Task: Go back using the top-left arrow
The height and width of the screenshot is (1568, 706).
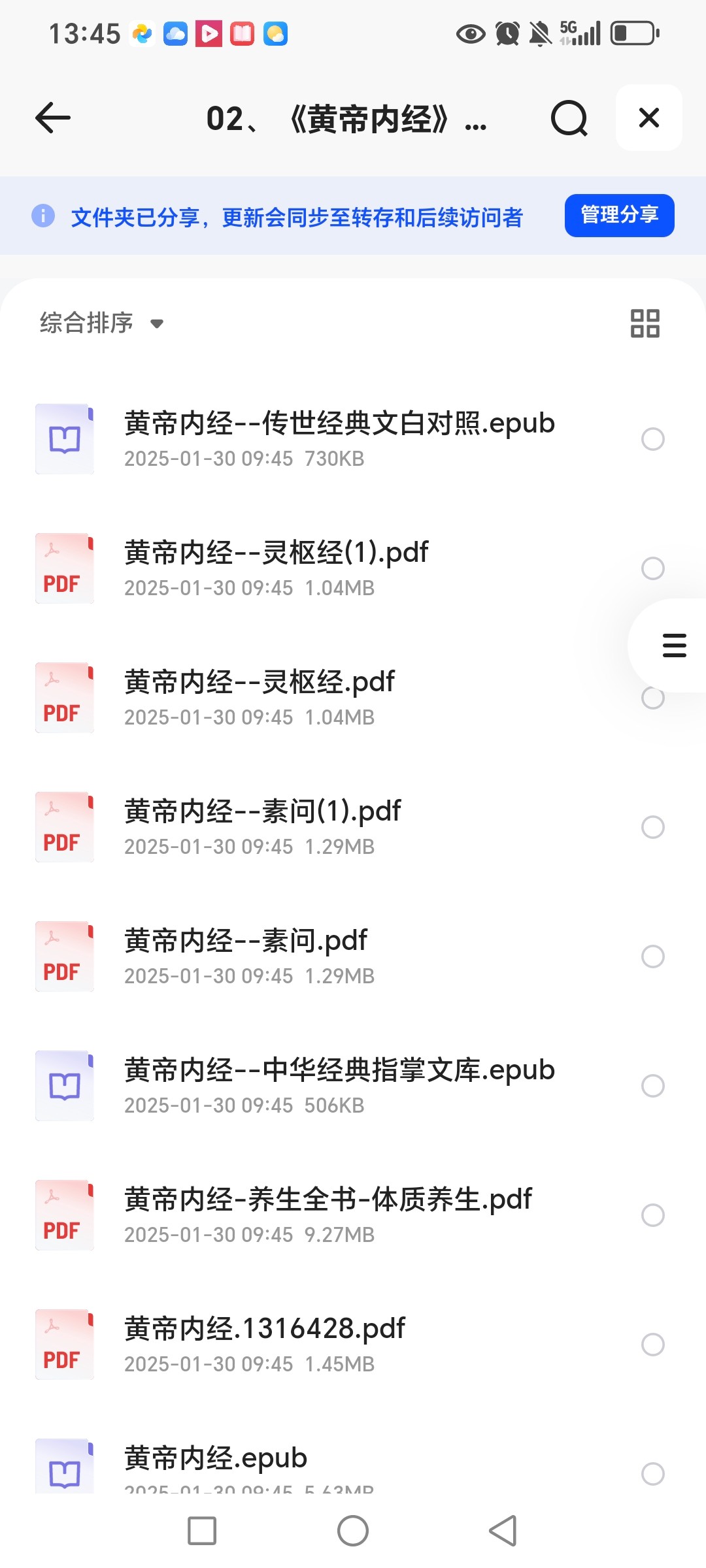Action: 53,118
